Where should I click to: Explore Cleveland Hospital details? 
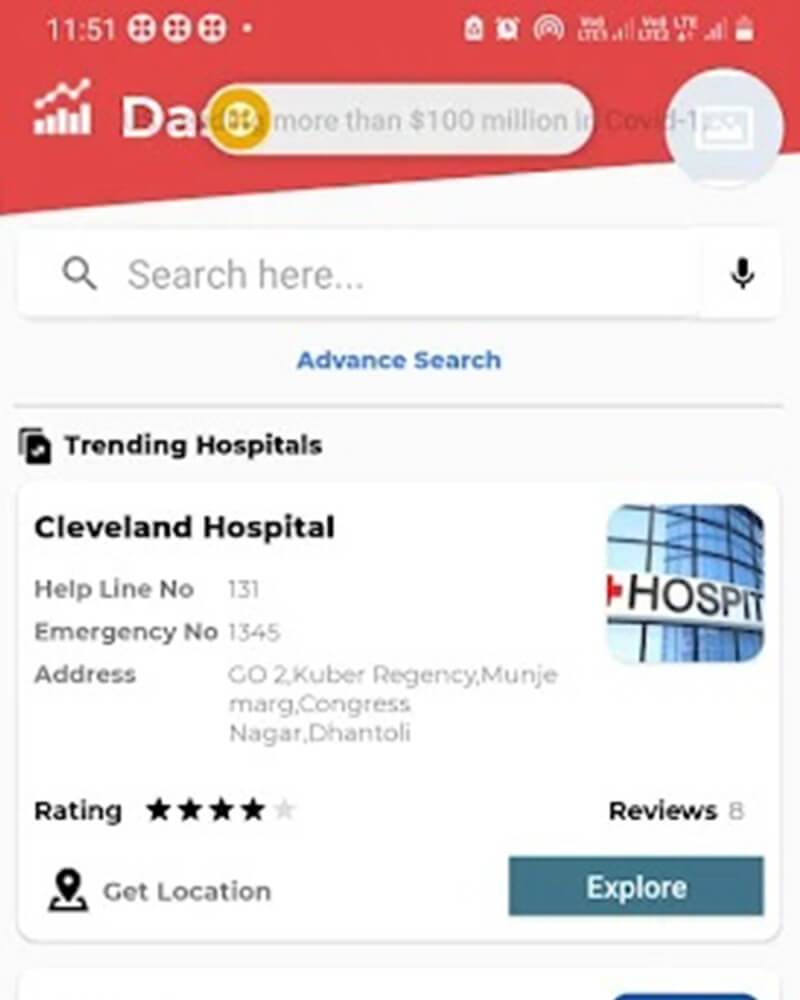pyautogui.click(x=636, y=887)
